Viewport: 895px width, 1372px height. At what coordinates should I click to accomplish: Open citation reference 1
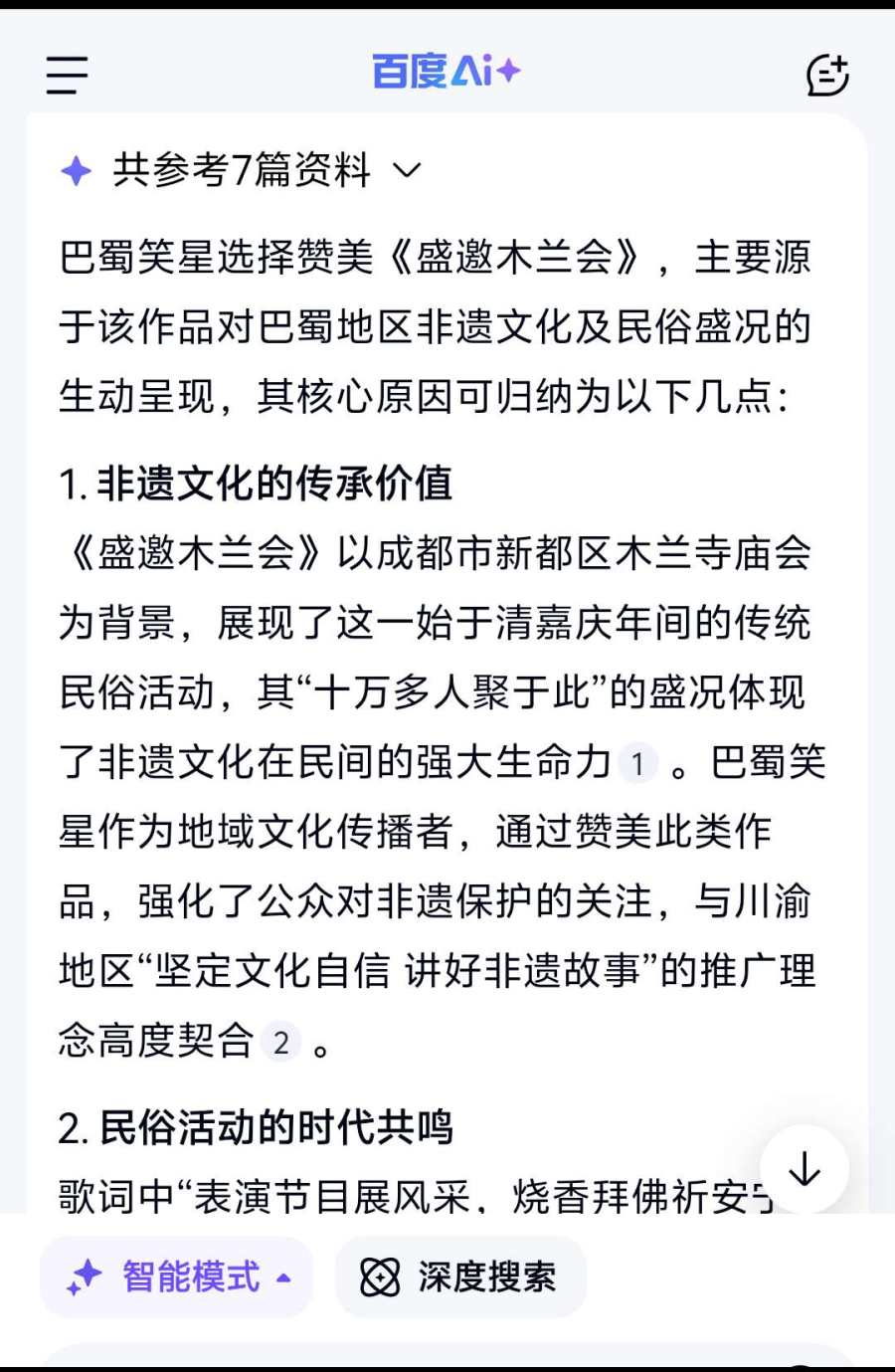click(x=637, y=764)
